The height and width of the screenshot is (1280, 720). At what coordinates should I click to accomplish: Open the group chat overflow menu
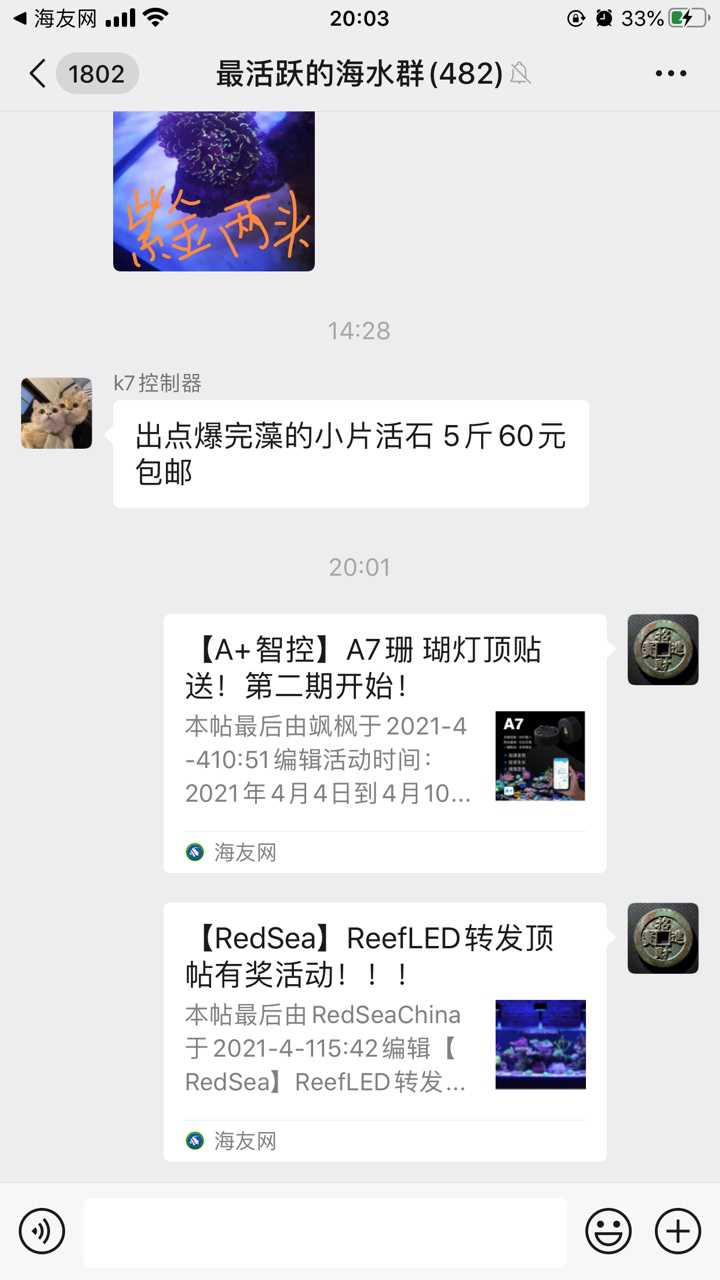coord(670,73)
